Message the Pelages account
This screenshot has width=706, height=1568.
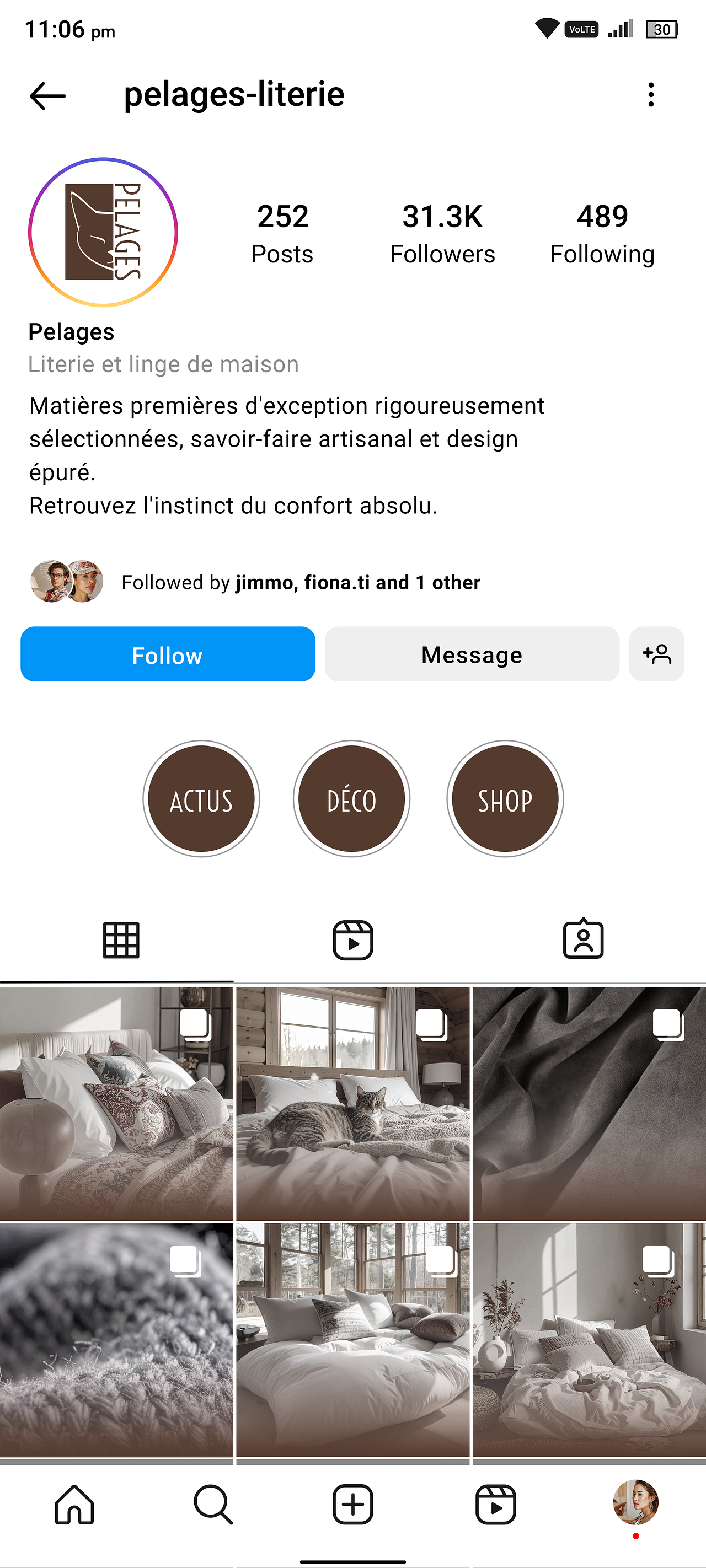472,654
